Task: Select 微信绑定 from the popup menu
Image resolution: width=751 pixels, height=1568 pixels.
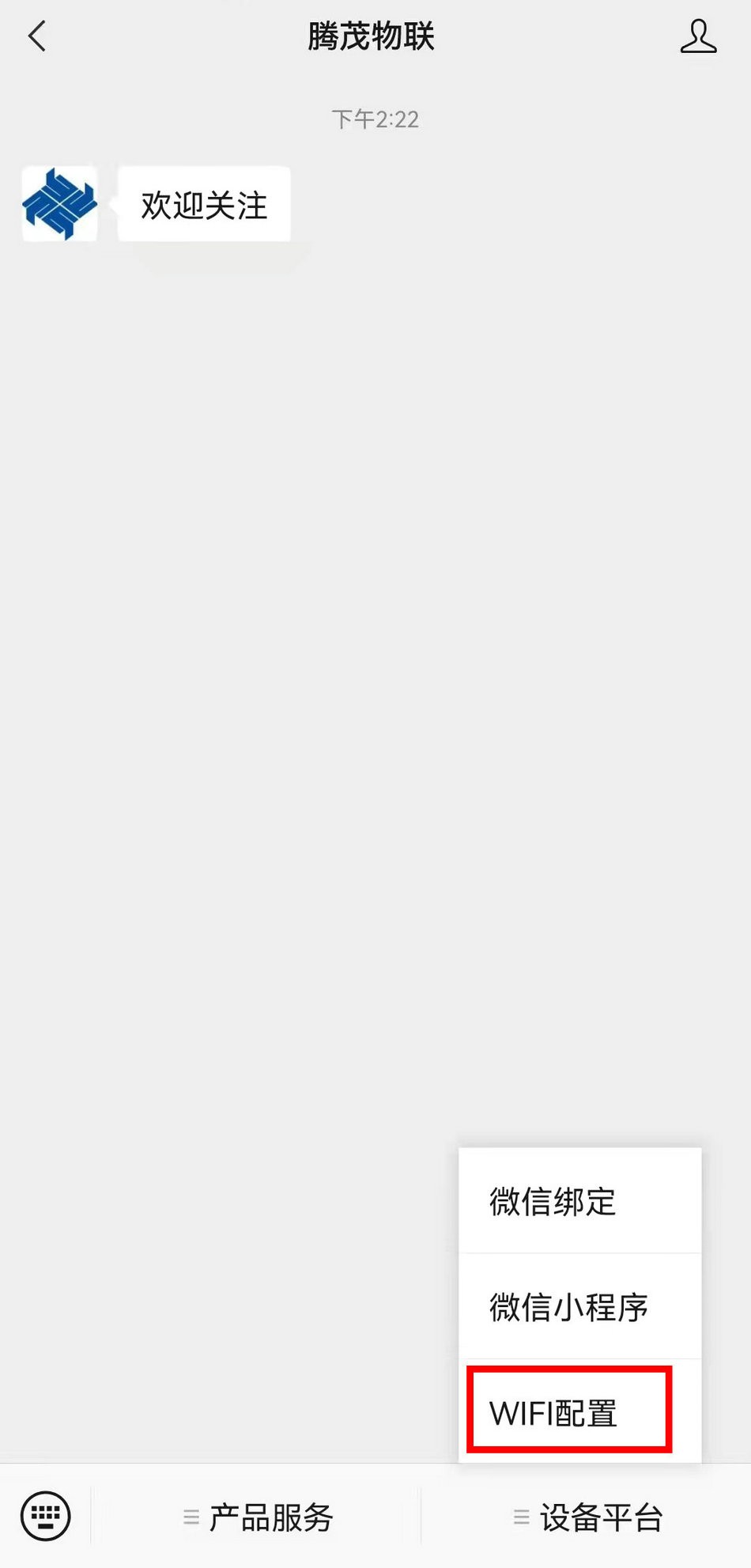Action: pyautogui.click(x=579, y=1200)
